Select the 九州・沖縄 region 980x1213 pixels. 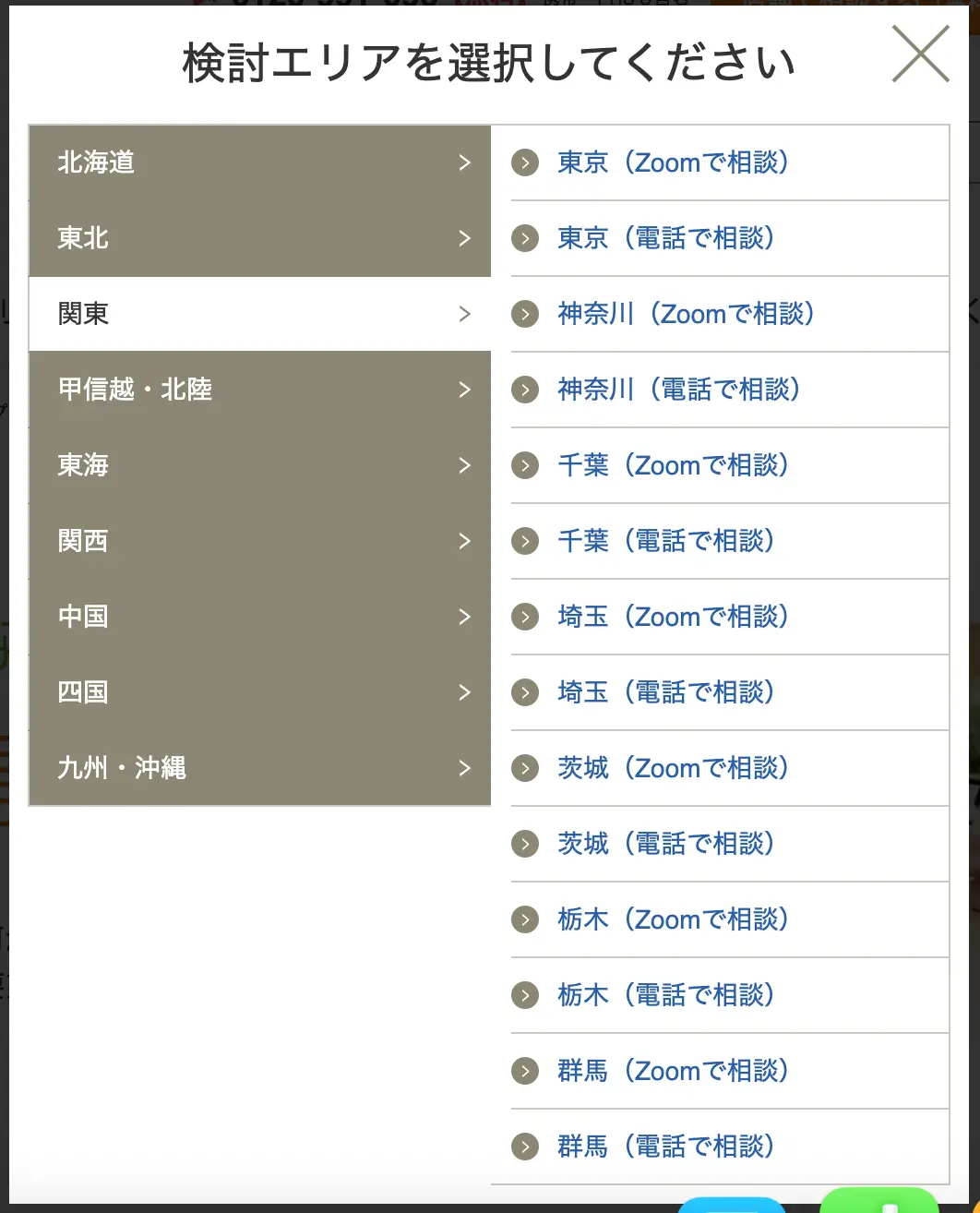[x=259, y=768]
